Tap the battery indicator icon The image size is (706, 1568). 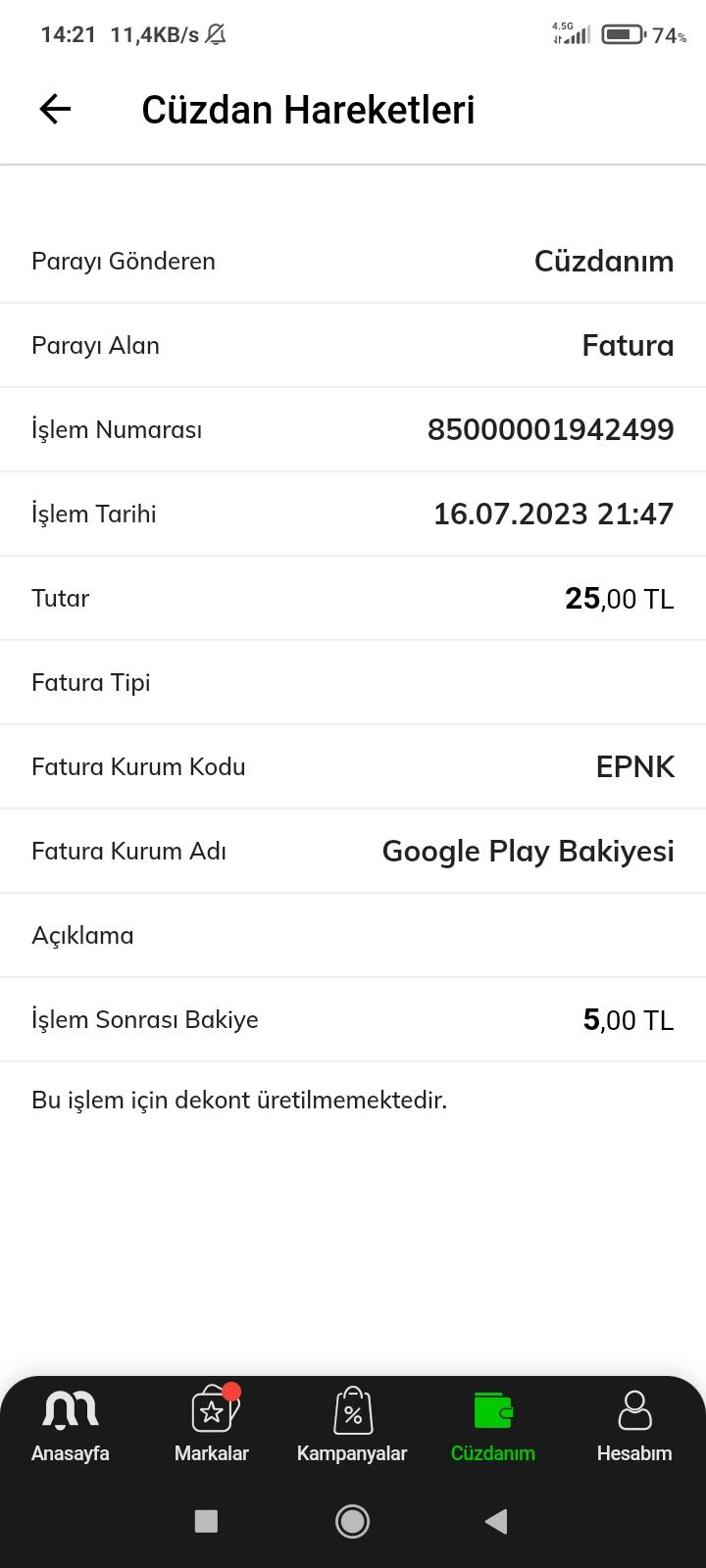point(623,33)
